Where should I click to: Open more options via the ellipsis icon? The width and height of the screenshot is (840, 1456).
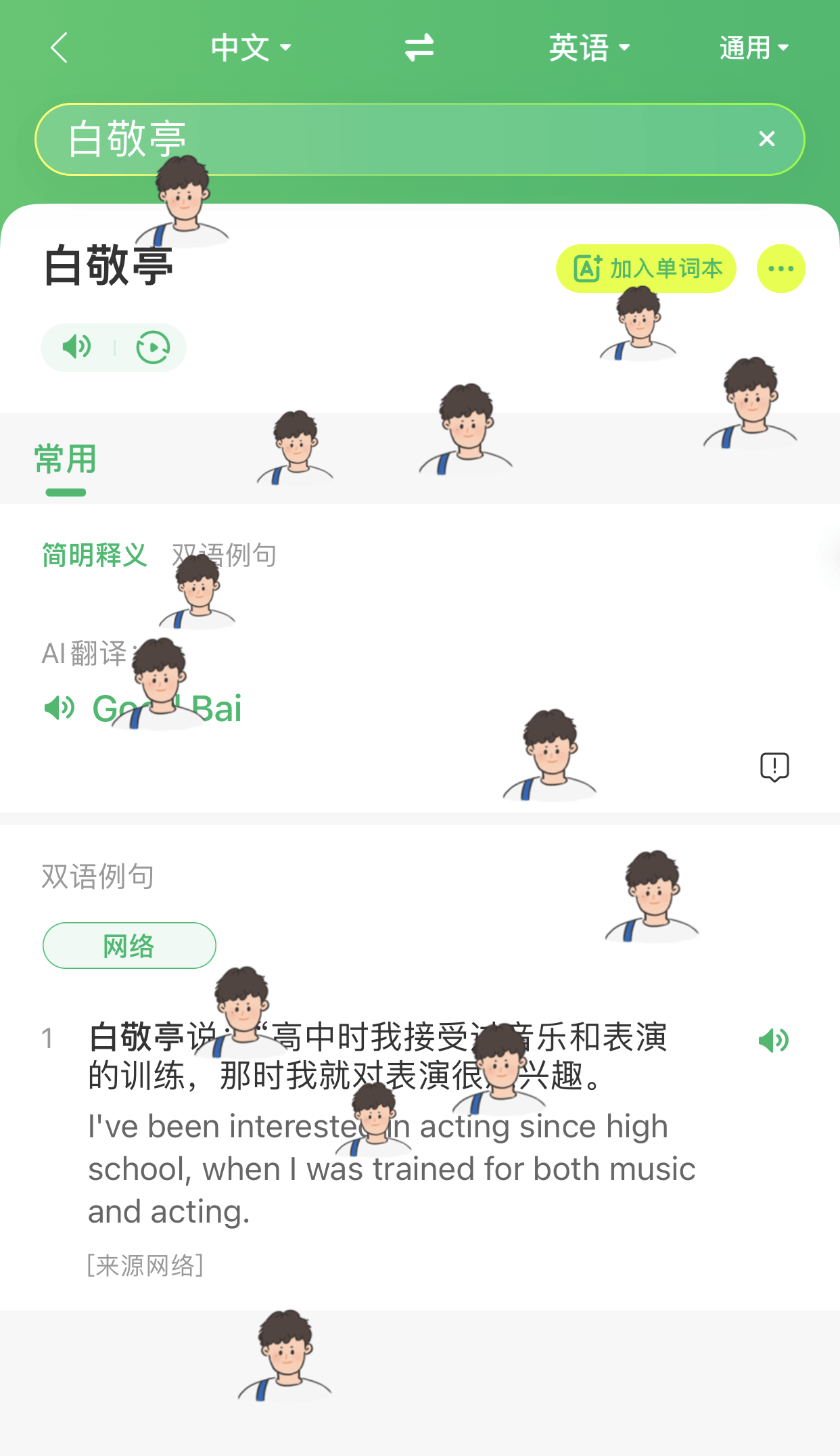[x=780, y=268]
